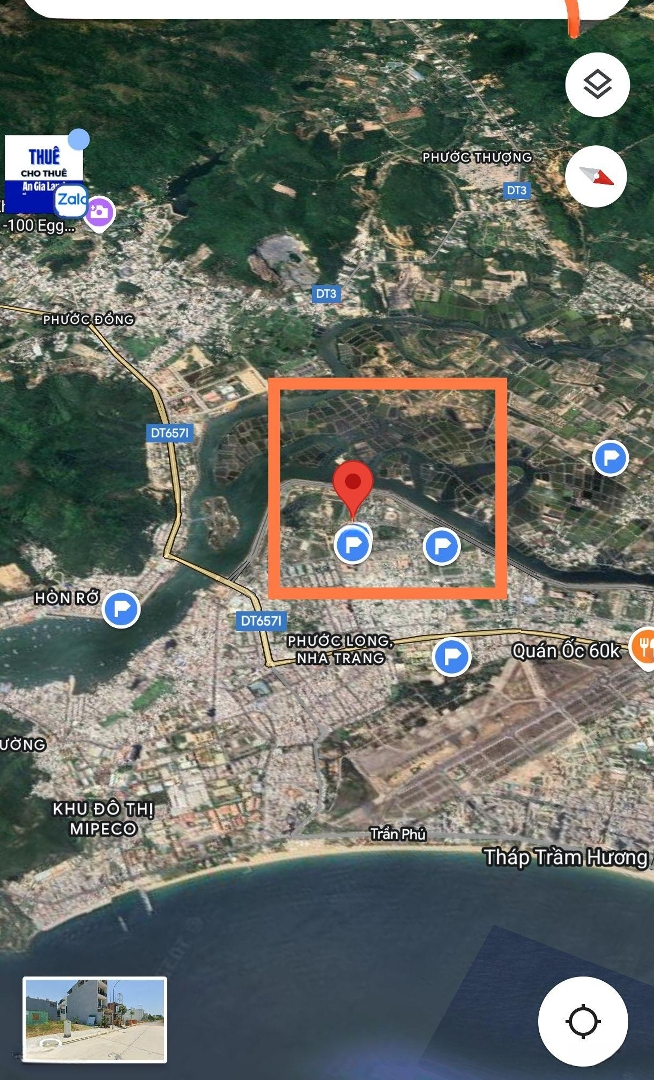Tap the compass to reset north
The image size is (654, 1080).
tap(597, 178)
